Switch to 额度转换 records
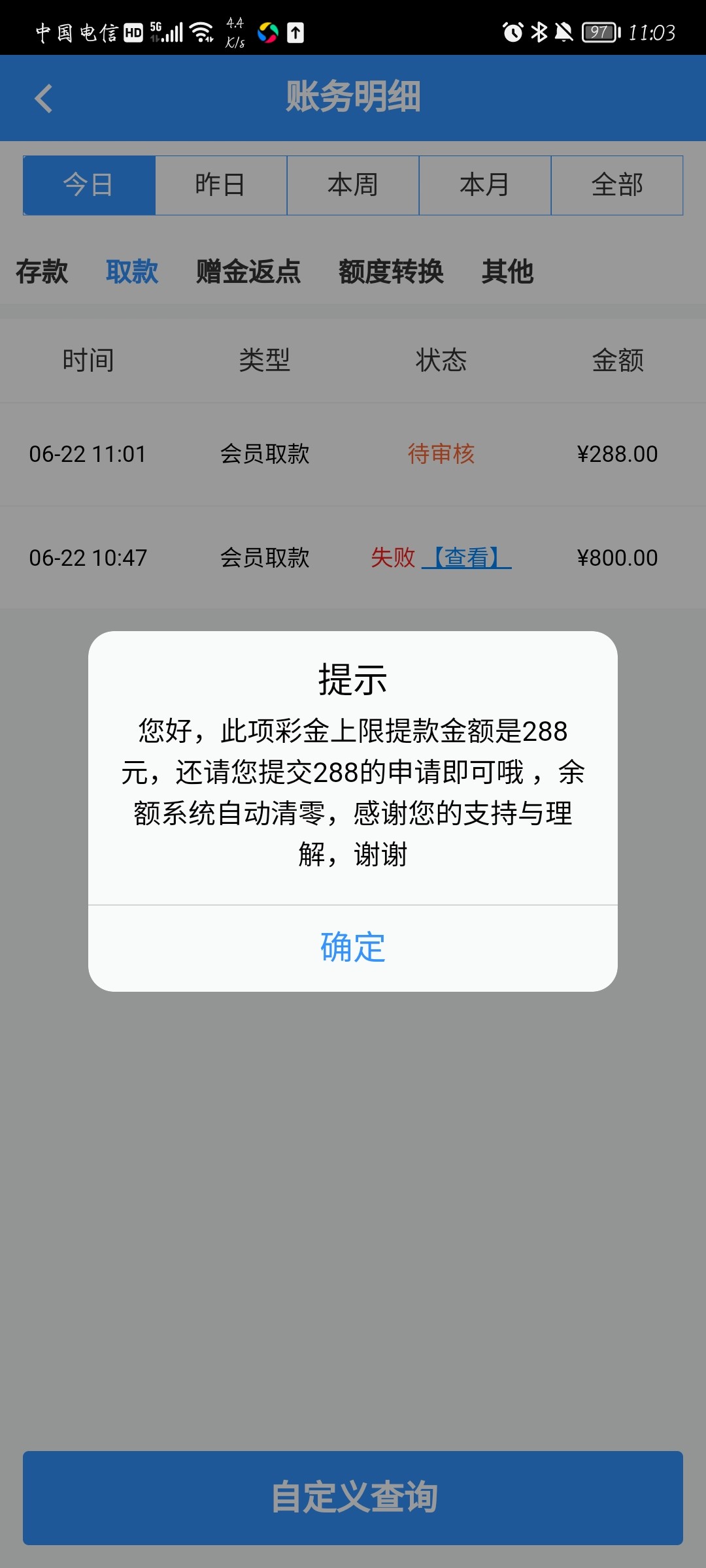Viewport: 706px width, 1568px height. (x=391, y=272)
